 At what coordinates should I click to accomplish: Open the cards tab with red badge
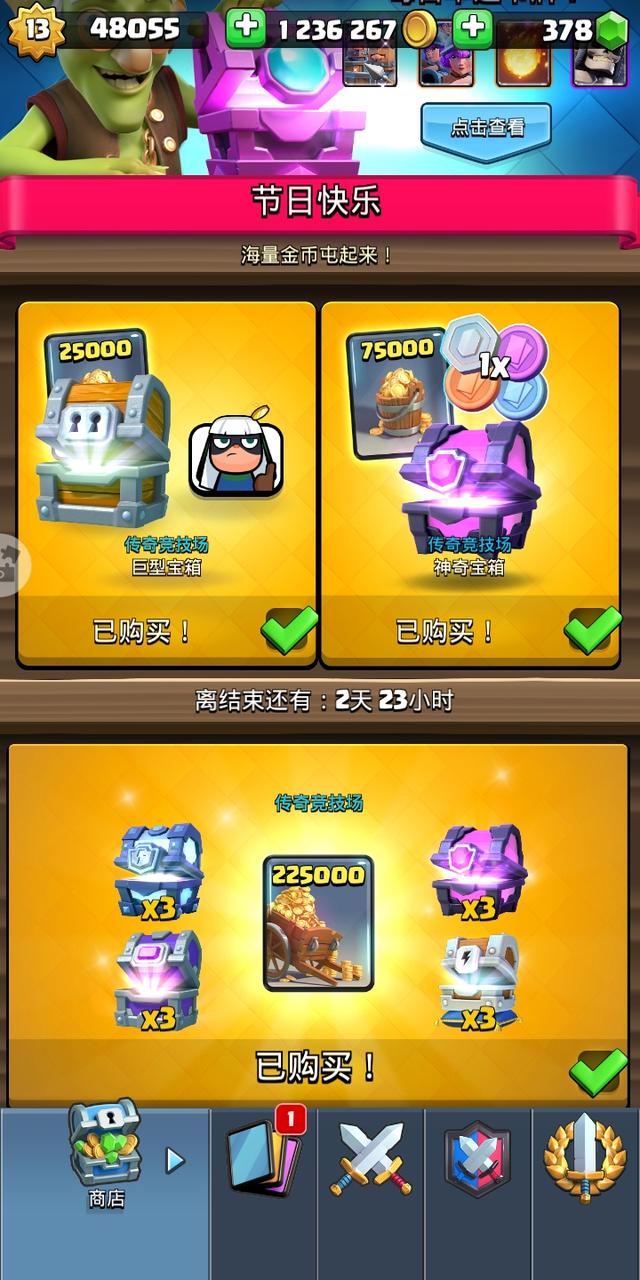point(264,1158)
